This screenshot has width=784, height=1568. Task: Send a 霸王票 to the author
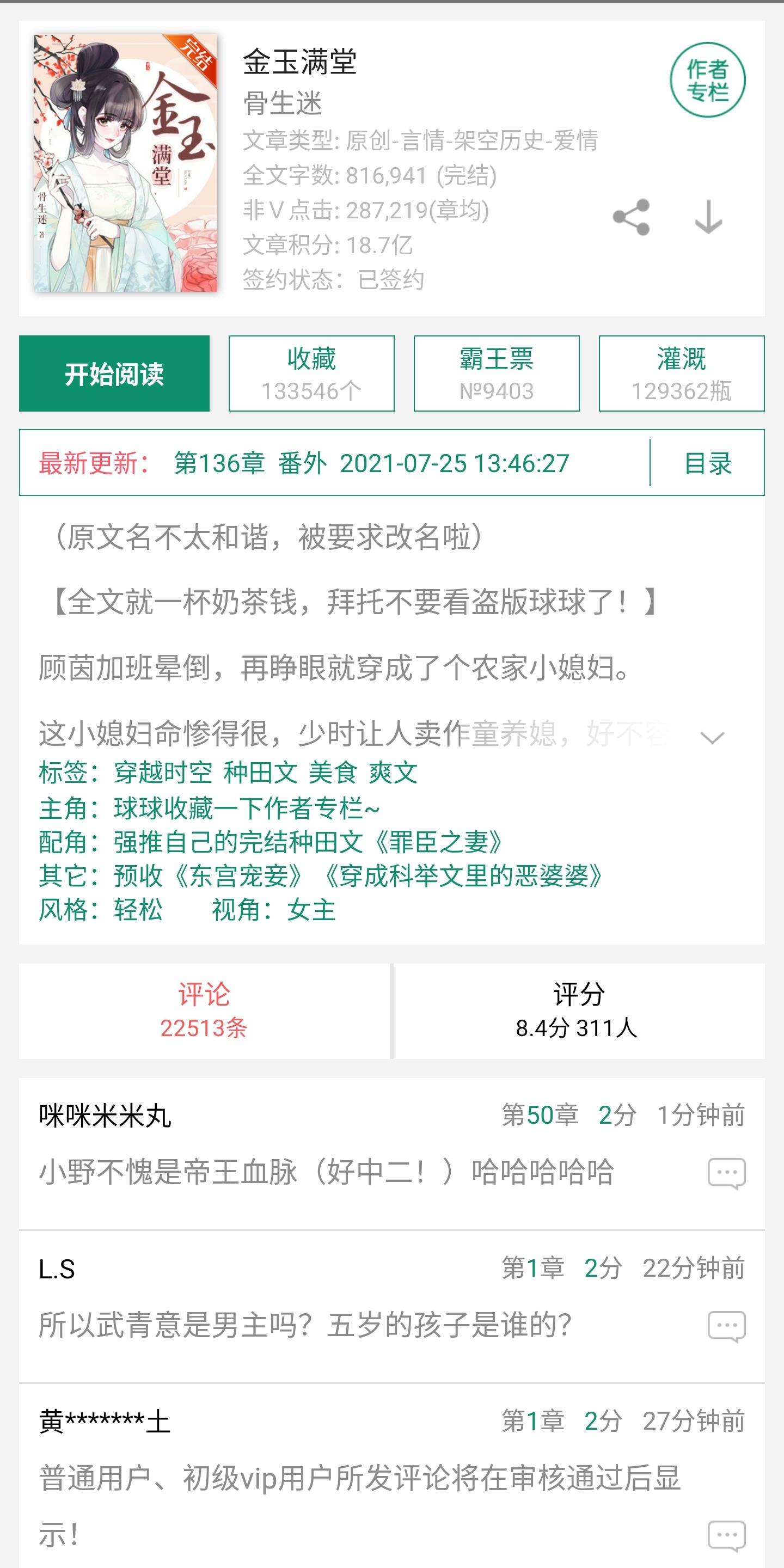[x=496, y=373]
